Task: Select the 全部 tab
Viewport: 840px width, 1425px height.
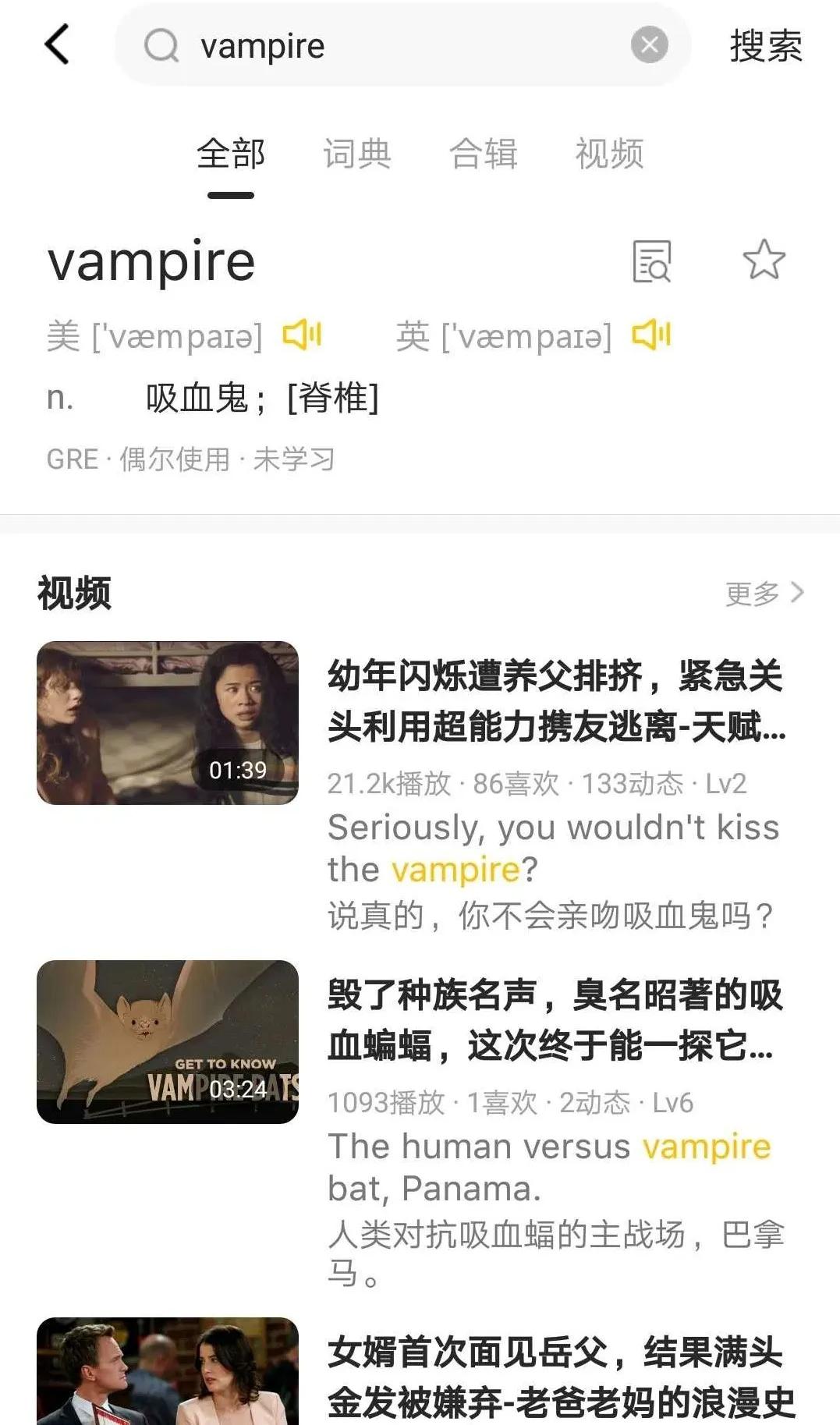Action: point(231,154)
